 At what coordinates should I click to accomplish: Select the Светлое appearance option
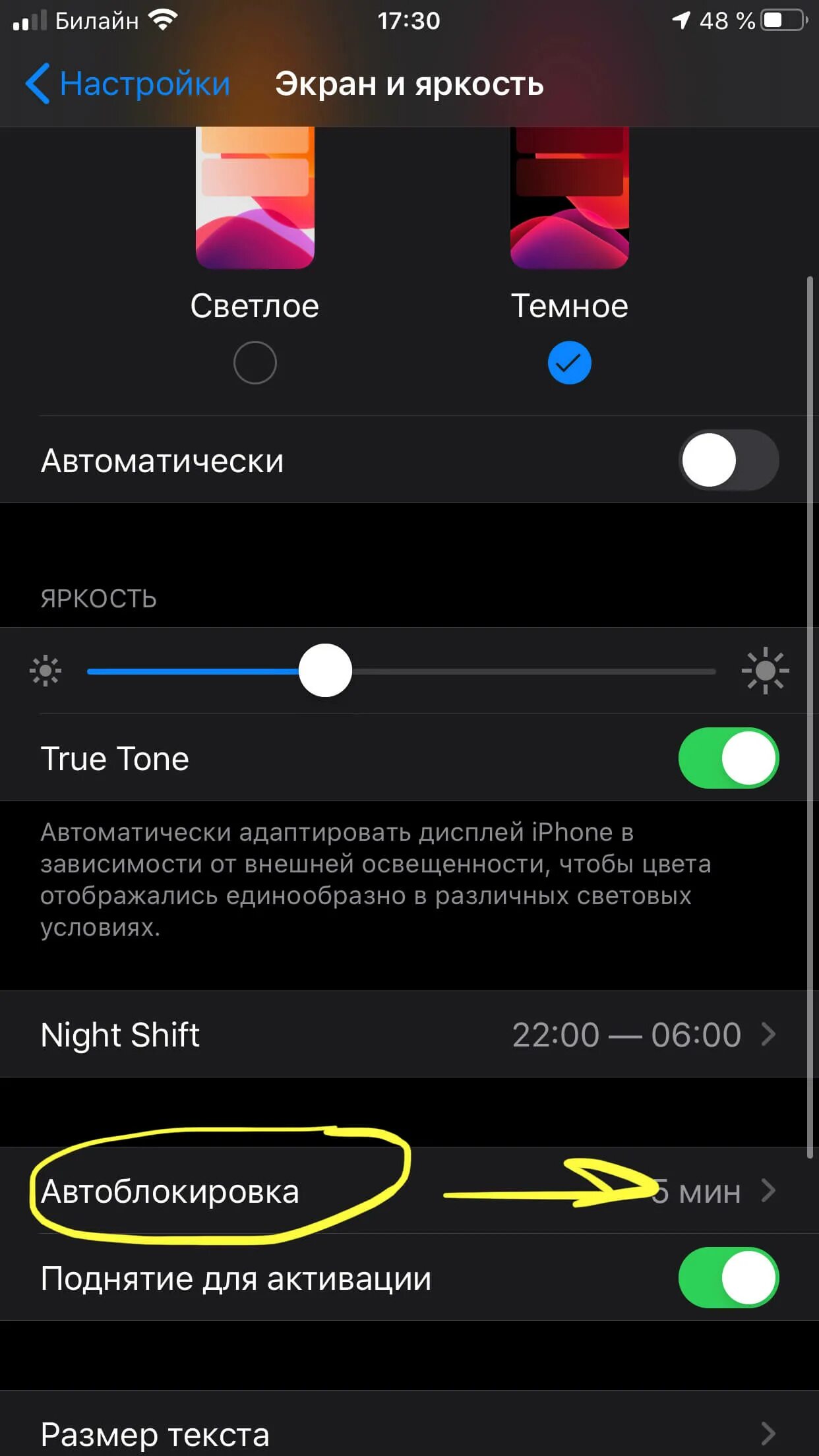[x=255, y=362]
